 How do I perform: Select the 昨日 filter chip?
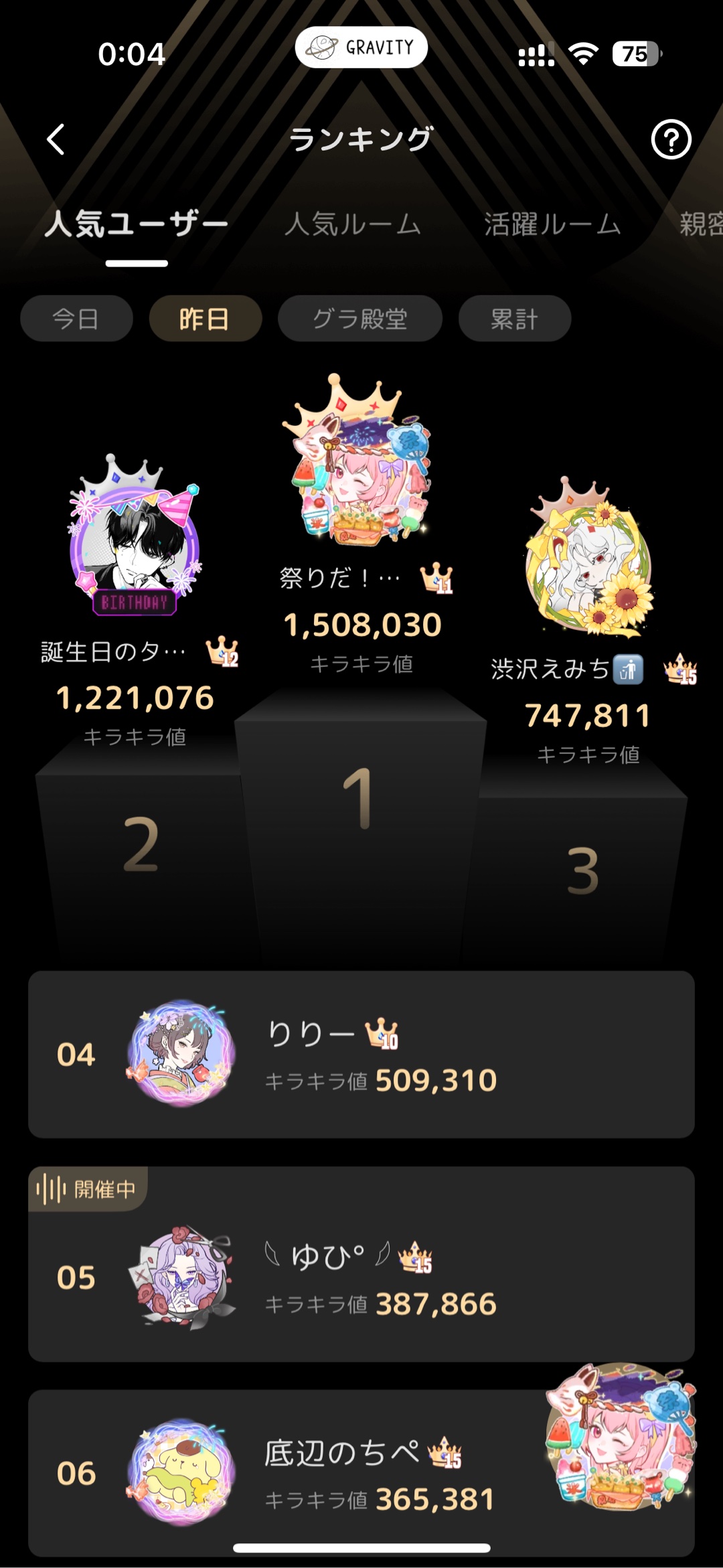pos(205,319)
